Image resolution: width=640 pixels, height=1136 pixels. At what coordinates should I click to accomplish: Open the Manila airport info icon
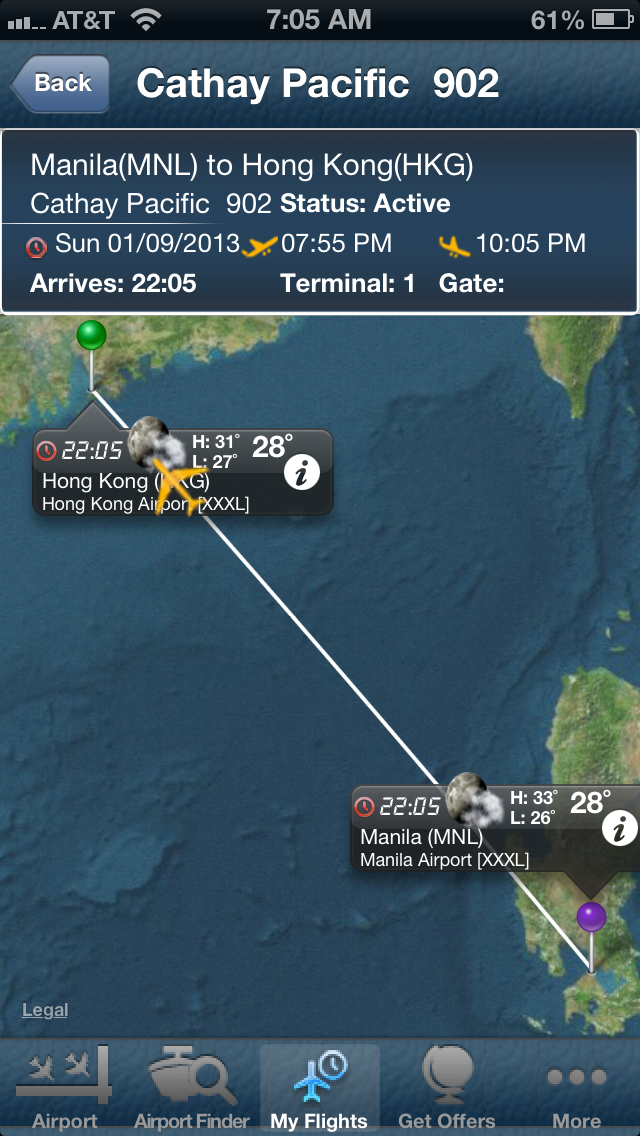[620, 829]
